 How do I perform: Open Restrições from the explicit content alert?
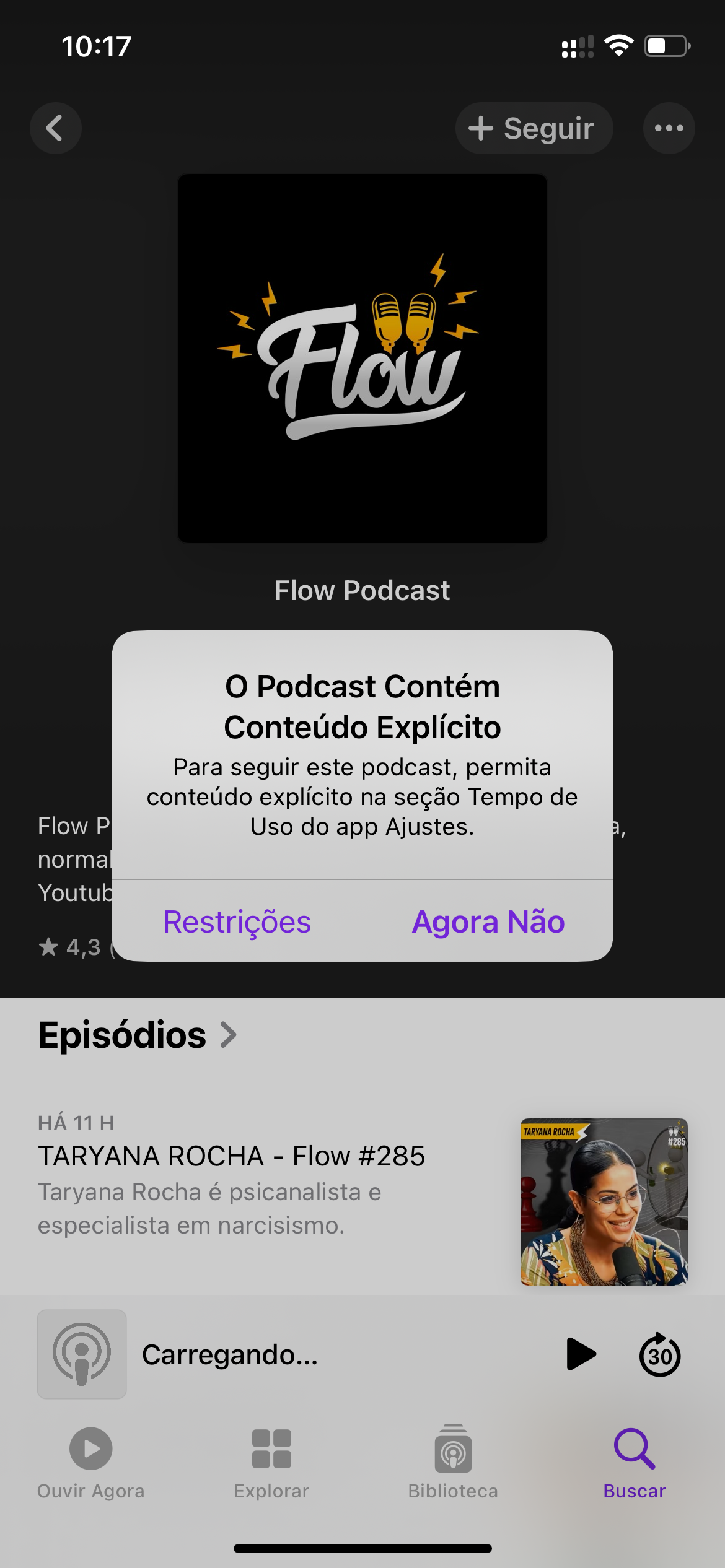(x=237, y=921)
